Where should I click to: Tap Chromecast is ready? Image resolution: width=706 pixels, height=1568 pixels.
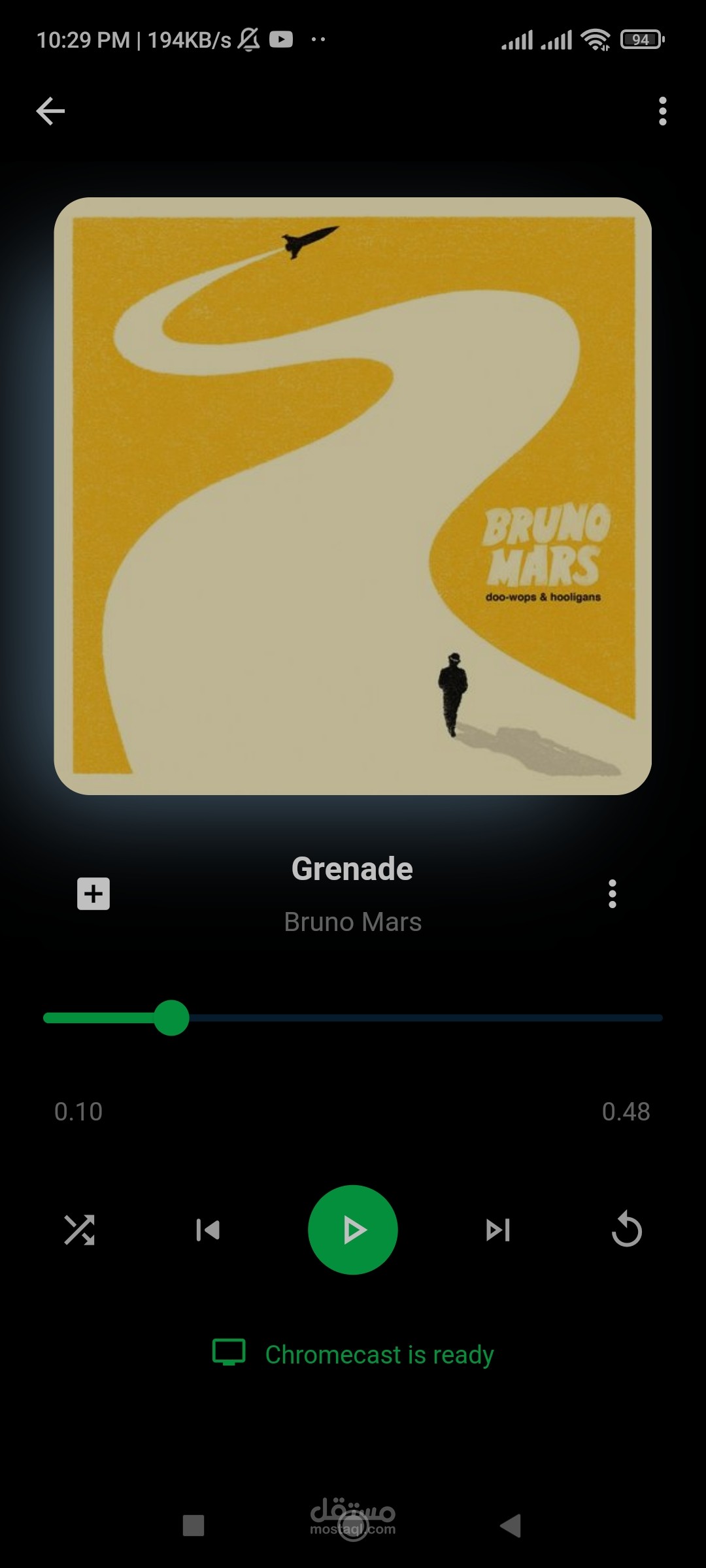point(379,1354)
